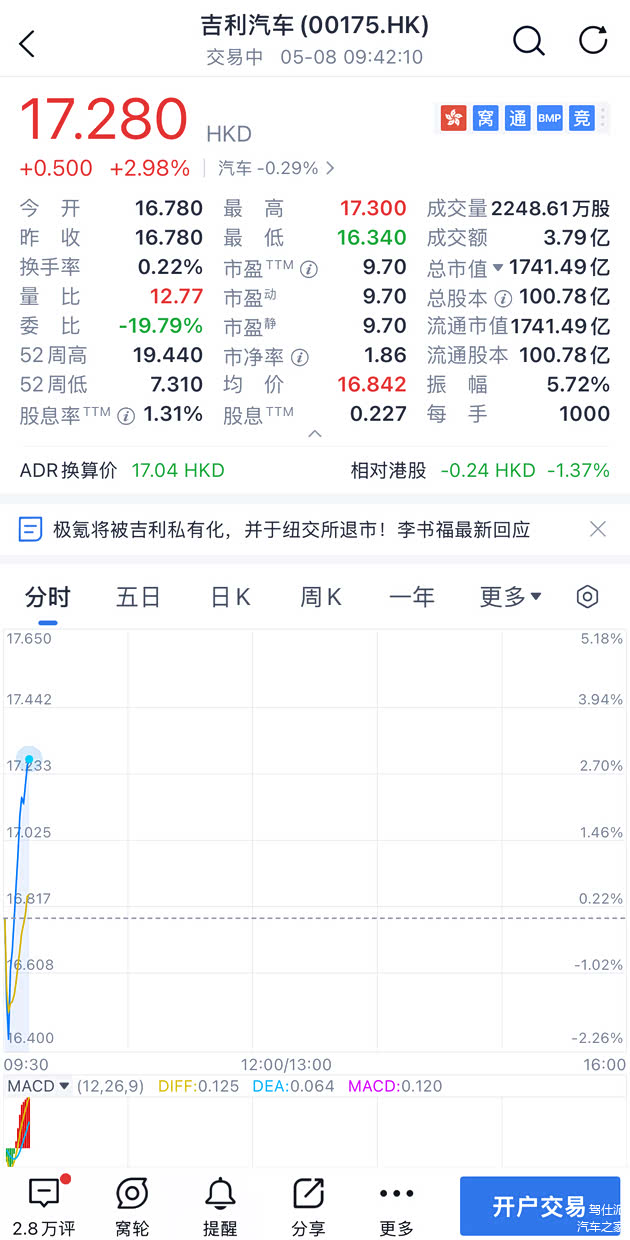Tap the 开户交易 button
The height and width of the screenshot is (1240, 630).
click(x=540, y=1206)
